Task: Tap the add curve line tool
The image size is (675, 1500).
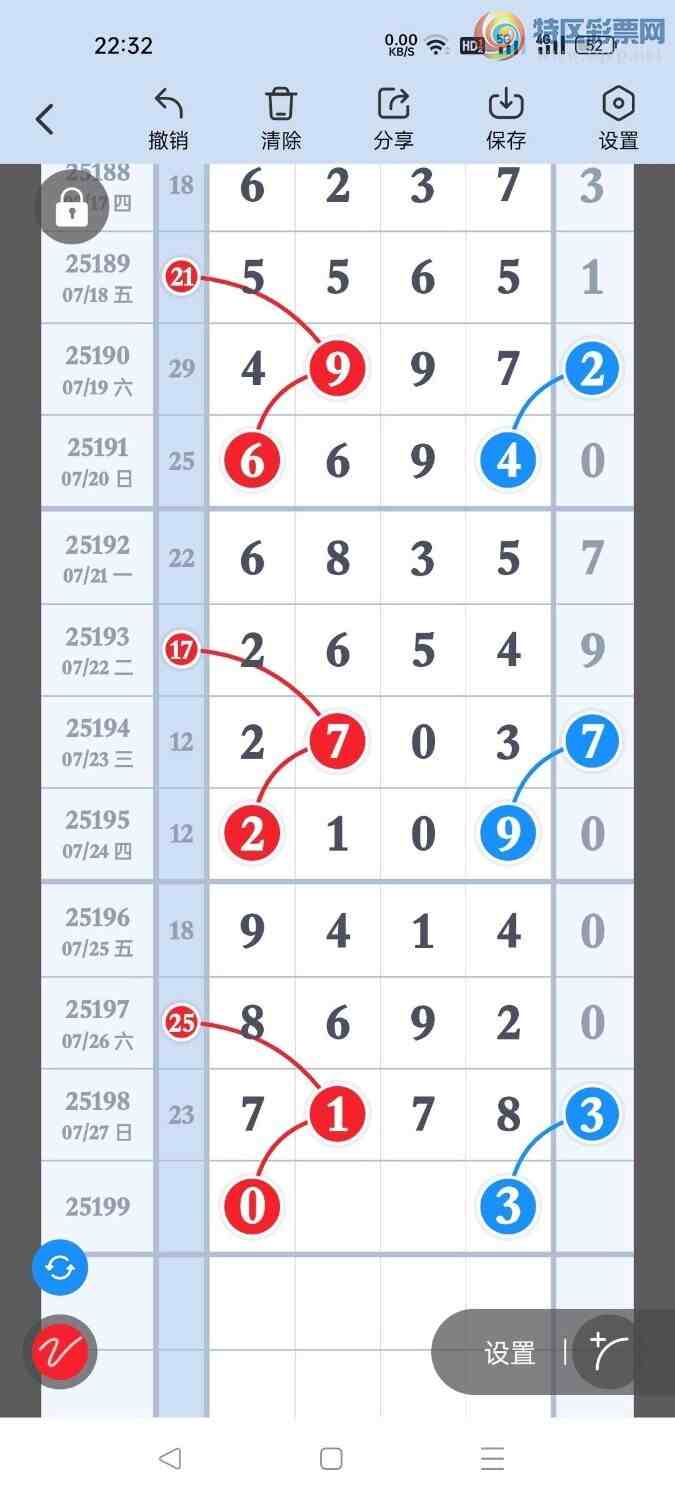Action: point(609,1352)
